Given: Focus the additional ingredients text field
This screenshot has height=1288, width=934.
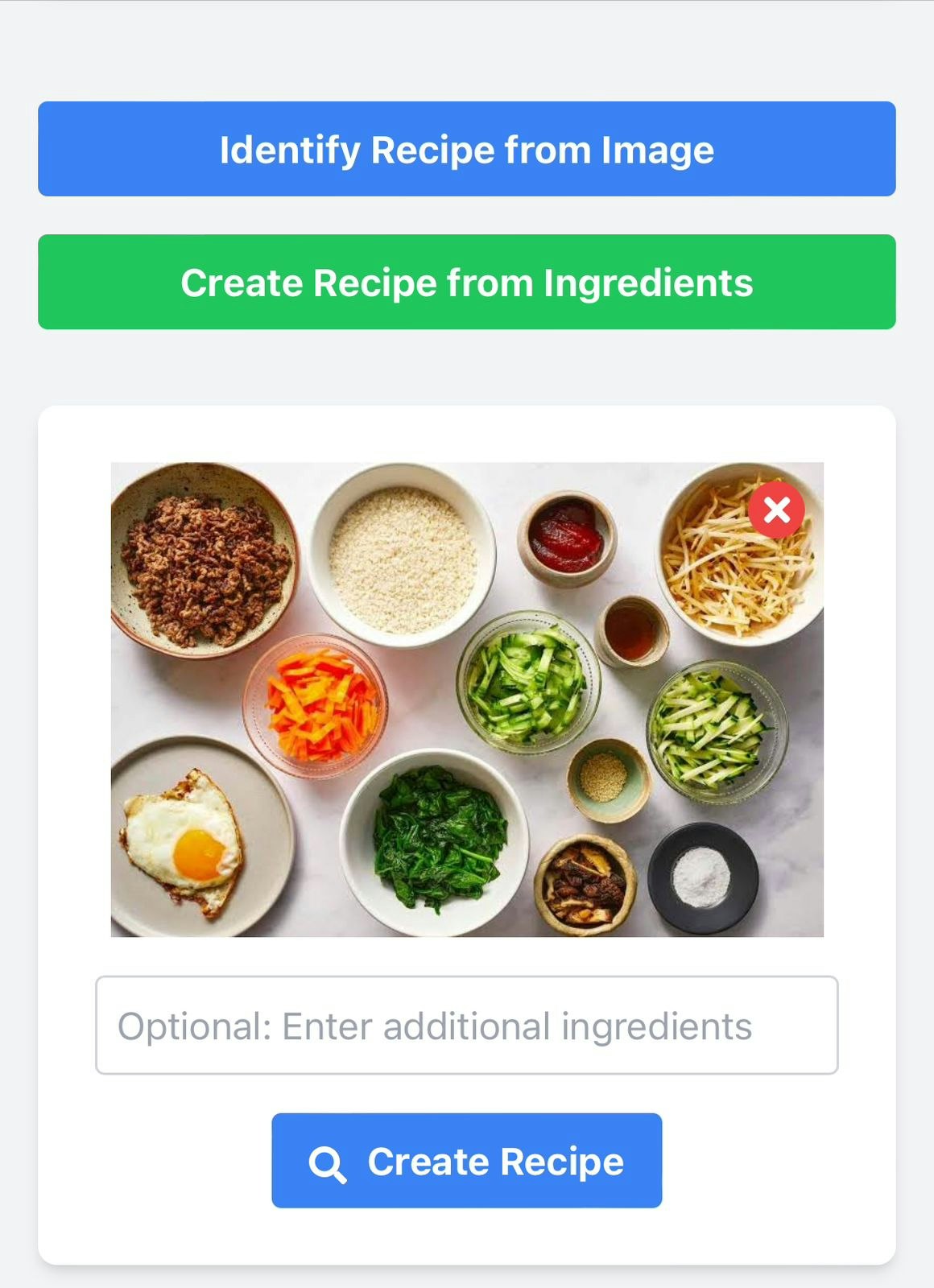Looking at the screenshot, I should (x=466, y=1025).
